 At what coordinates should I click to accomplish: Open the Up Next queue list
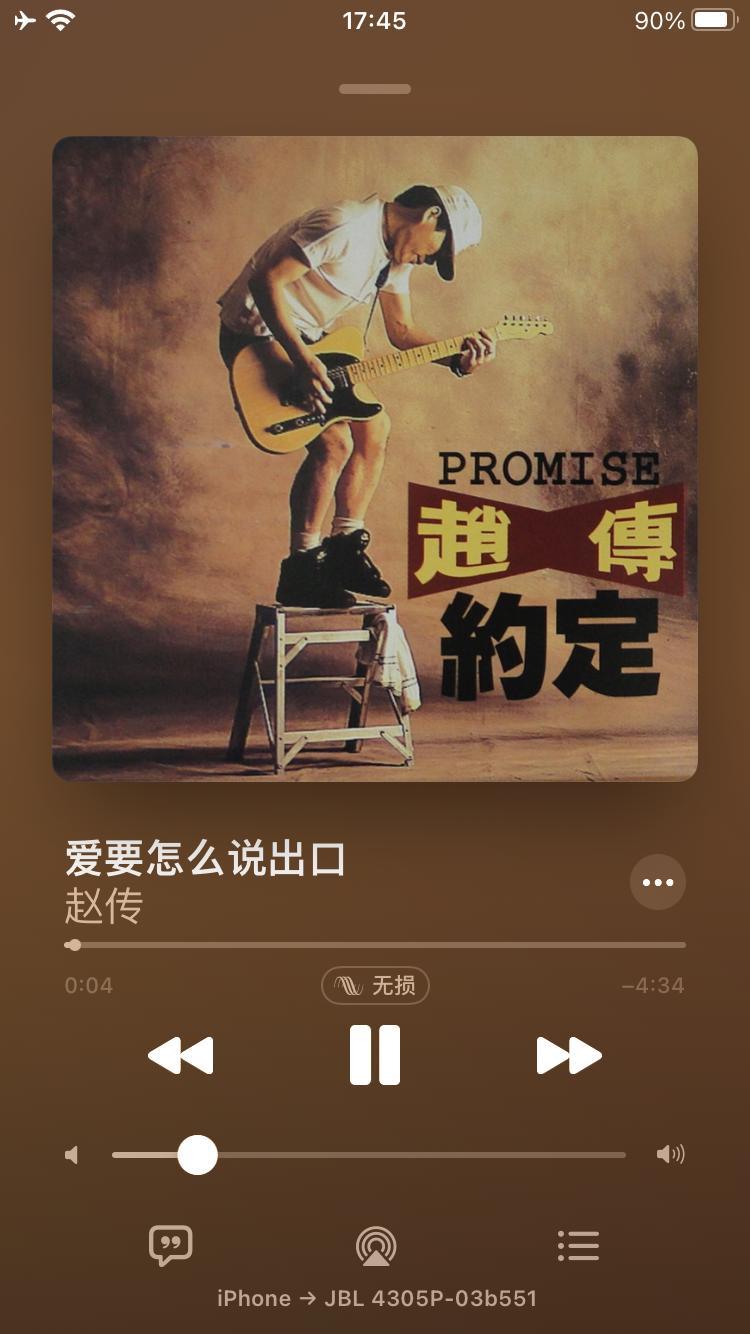click(578, 1245)
